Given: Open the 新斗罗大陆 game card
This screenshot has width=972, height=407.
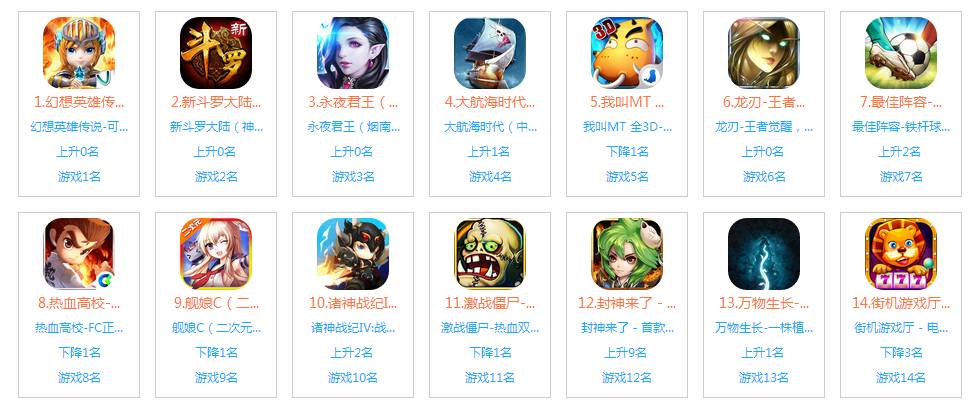Looking at the screenshot, I should pyautogui.click(x=216, y=54).
